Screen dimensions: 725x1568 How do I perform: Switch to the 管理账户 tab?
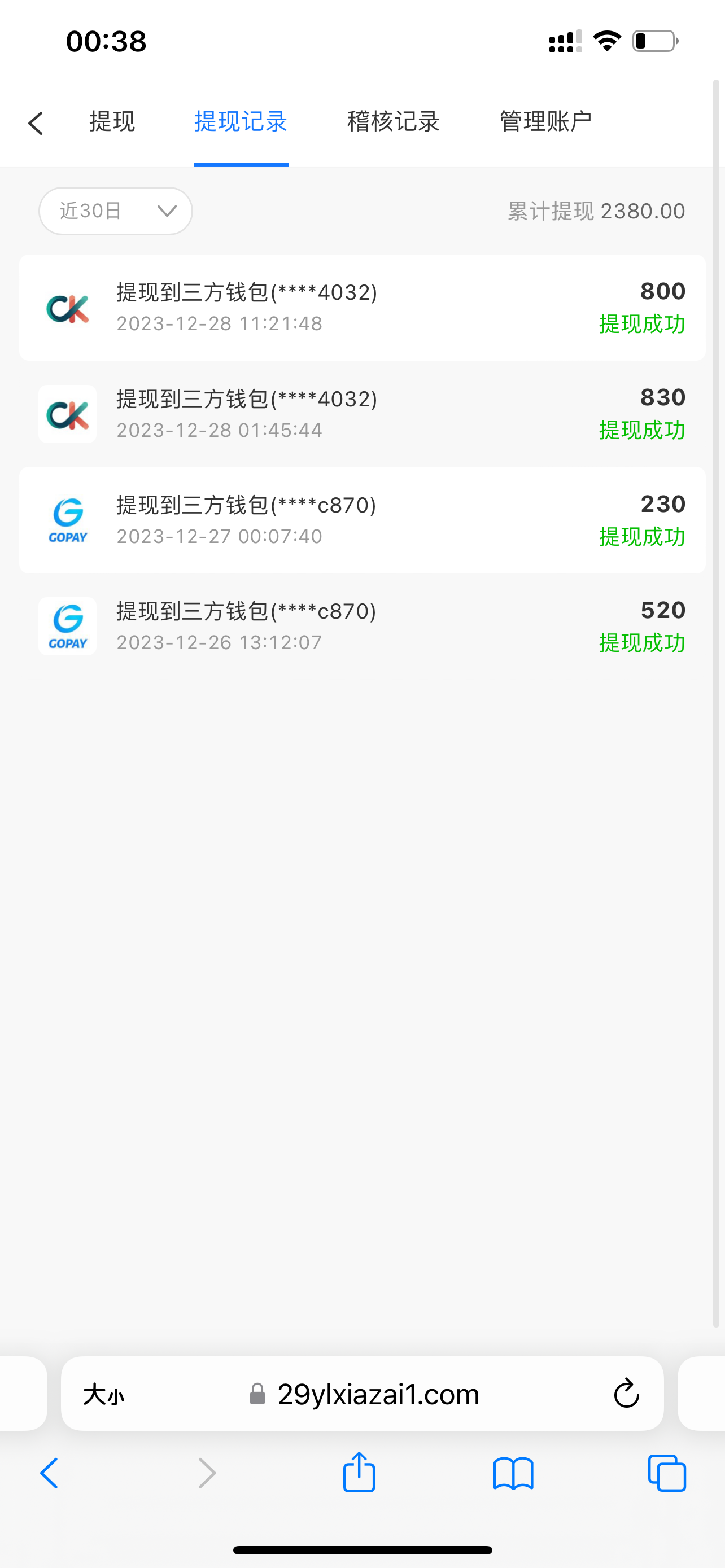[545, 122]
